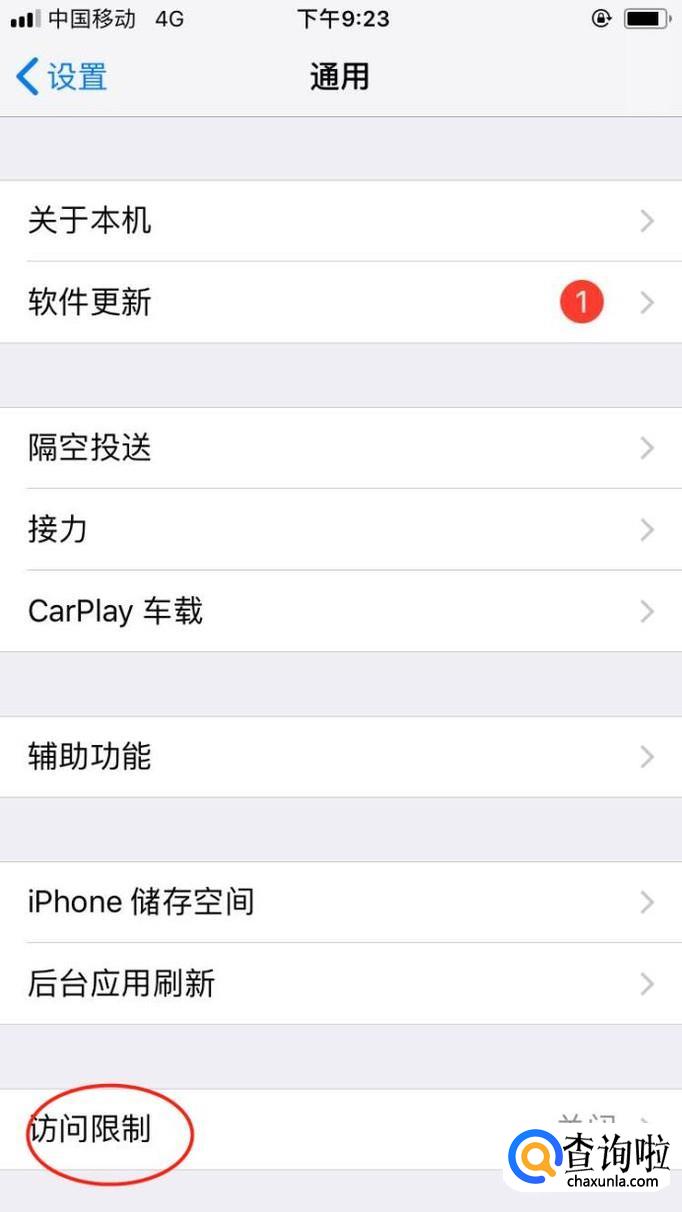Open iPhone 储存空间
The height and width of the screenshot is (1212, 682).
tap(341, 902)
